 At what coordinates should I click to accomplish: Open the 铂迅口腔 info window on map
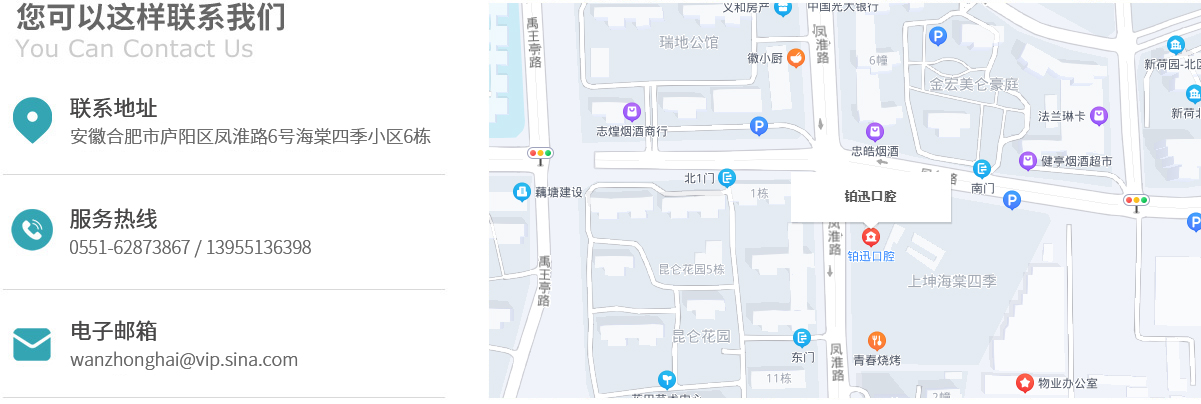(x=870, y=196)
